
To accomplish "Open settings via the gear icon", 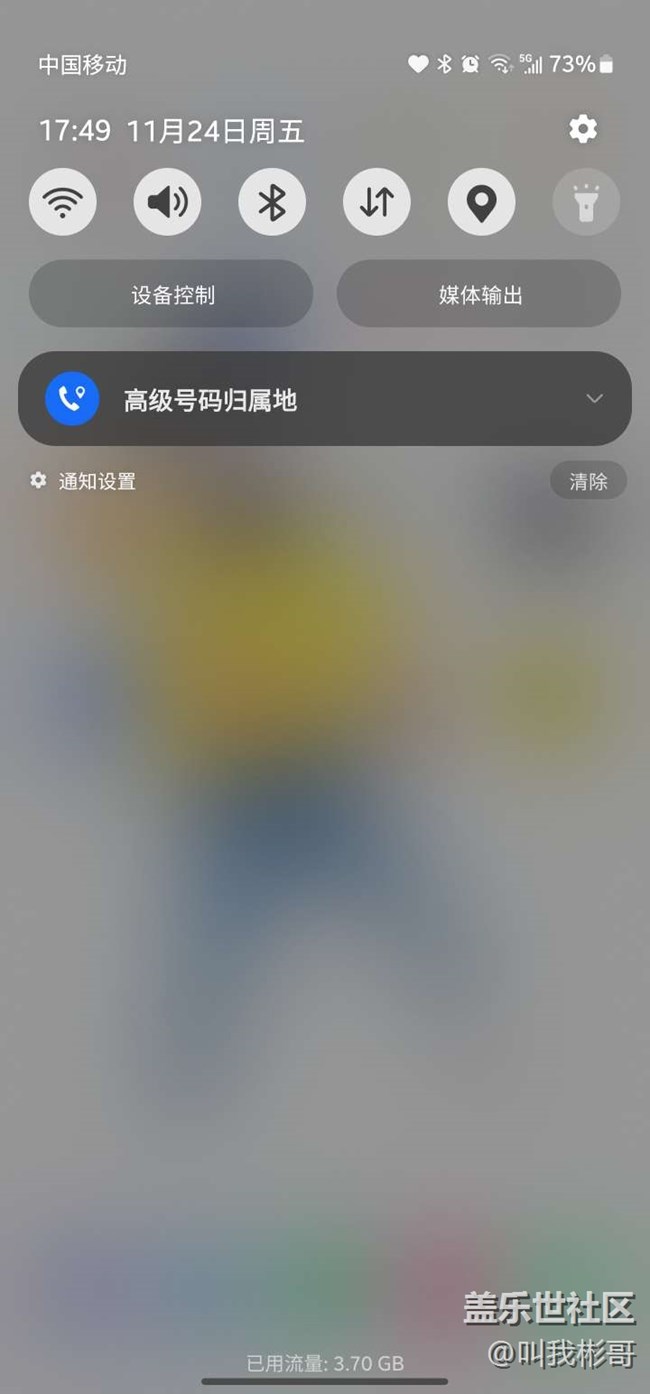I will click(583, 129).
